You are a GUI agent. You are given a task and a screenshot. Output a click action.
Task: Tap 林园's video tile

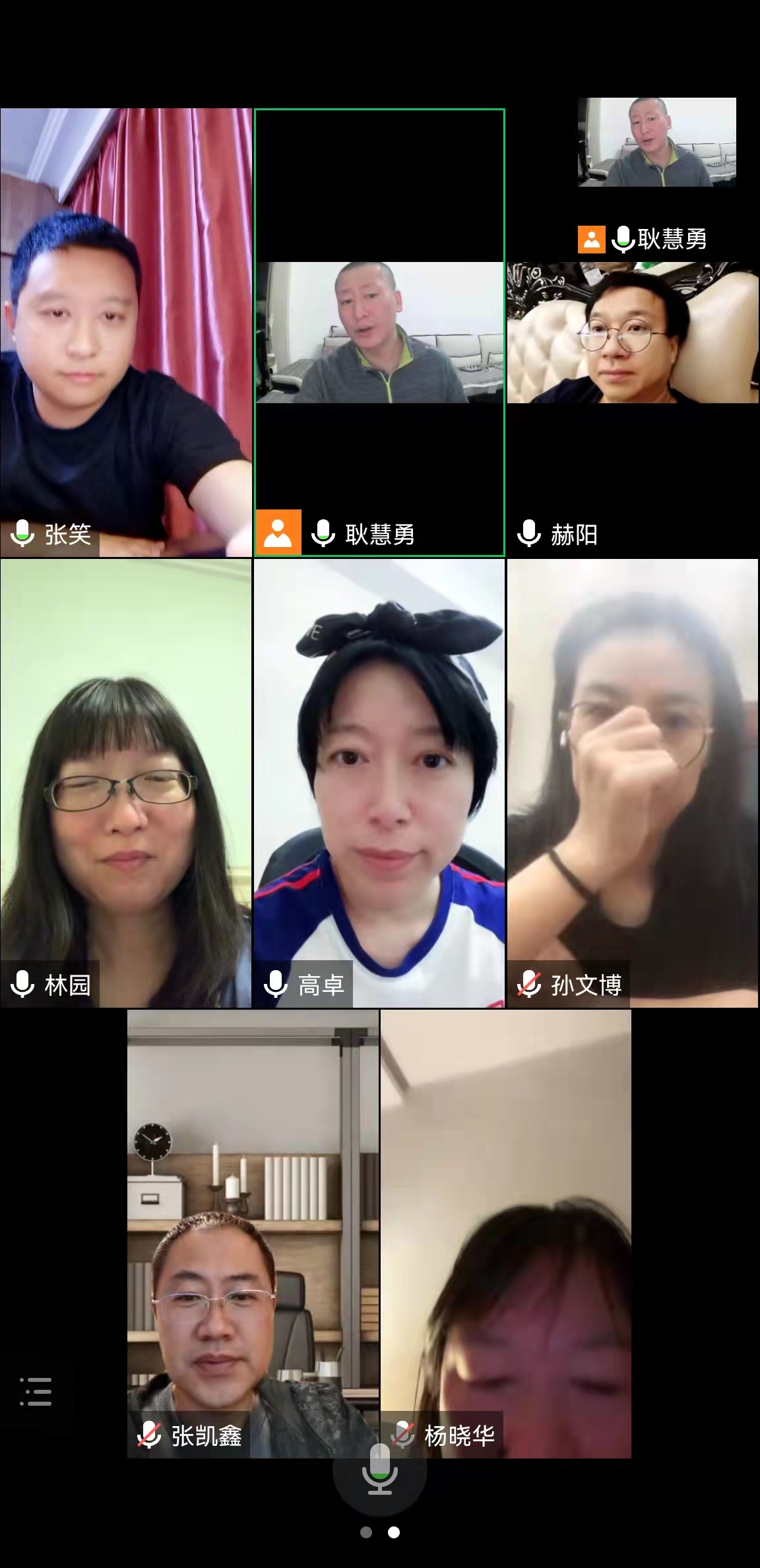point(125,783)
